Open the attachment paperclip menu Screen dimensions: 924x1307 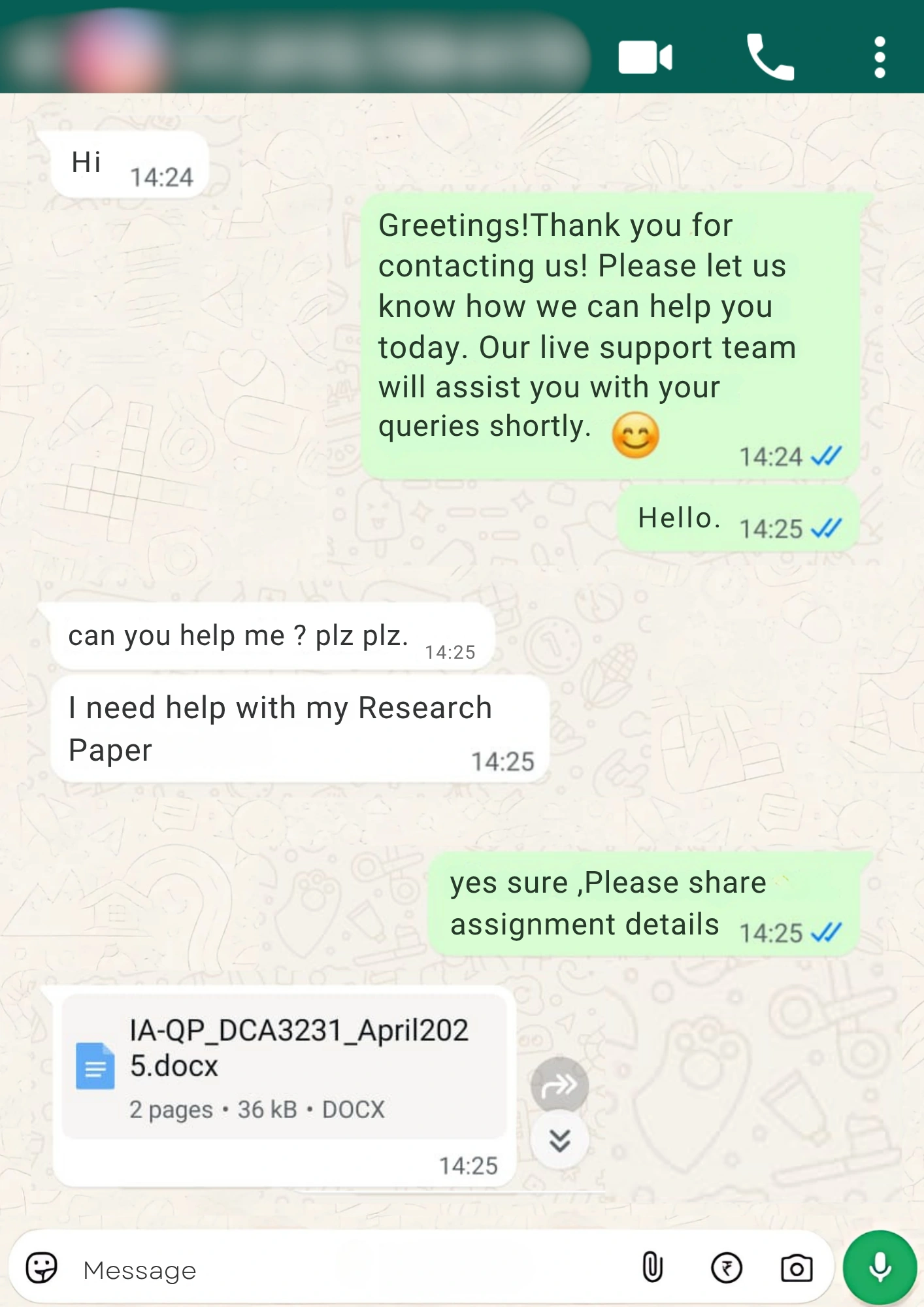point(652,1268)
